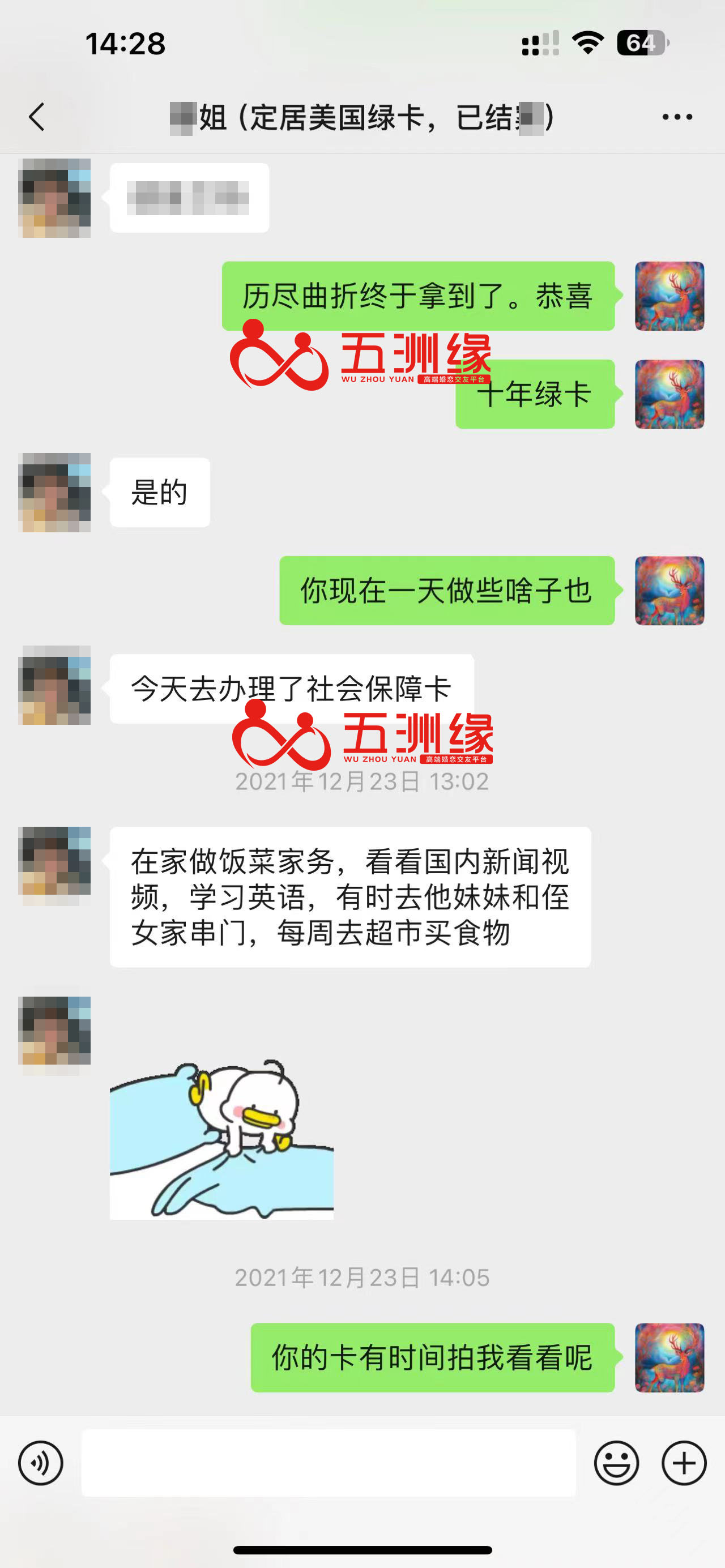The image size is (725, 1568).
Task: Open contact avatar beside 是的 message
Action: 55,493
